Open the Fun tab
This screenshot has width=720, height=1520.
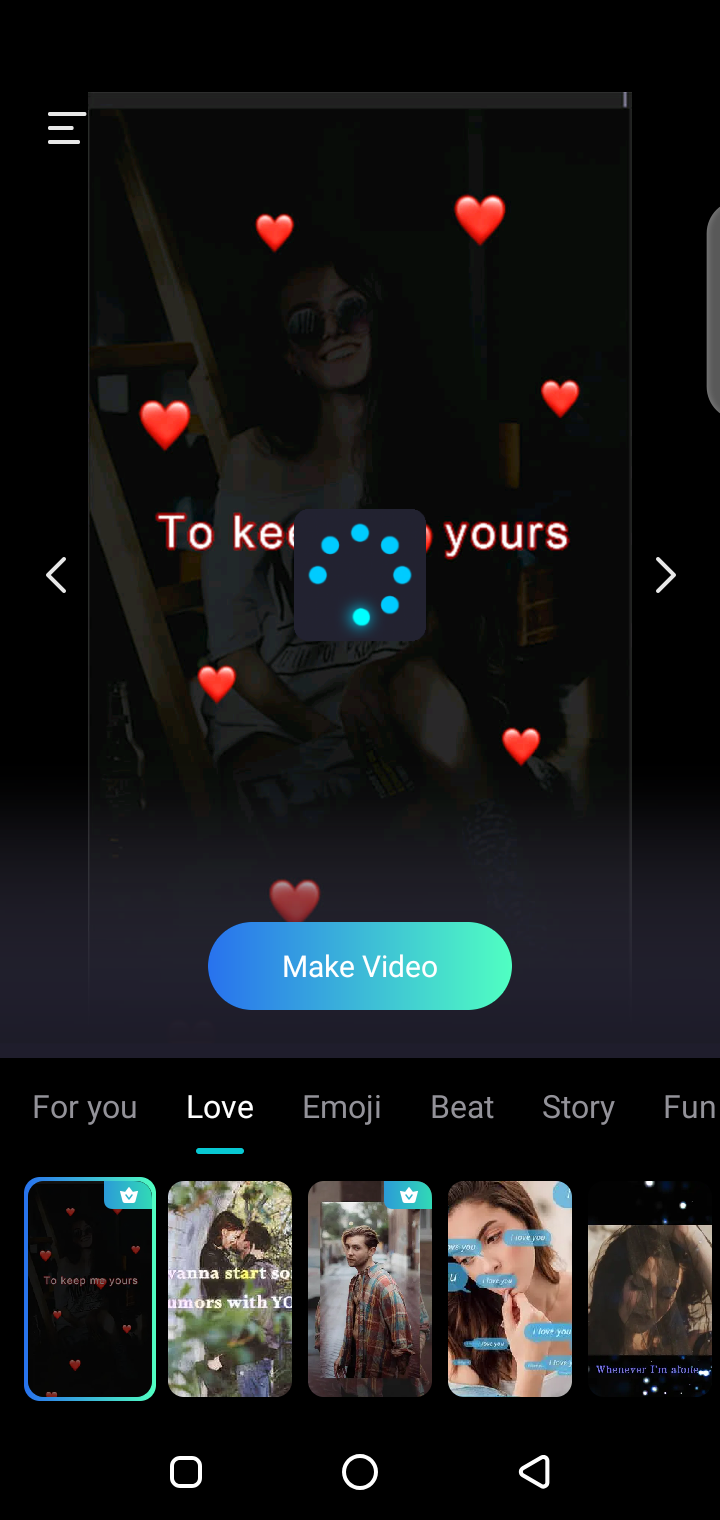[689, 1107]
